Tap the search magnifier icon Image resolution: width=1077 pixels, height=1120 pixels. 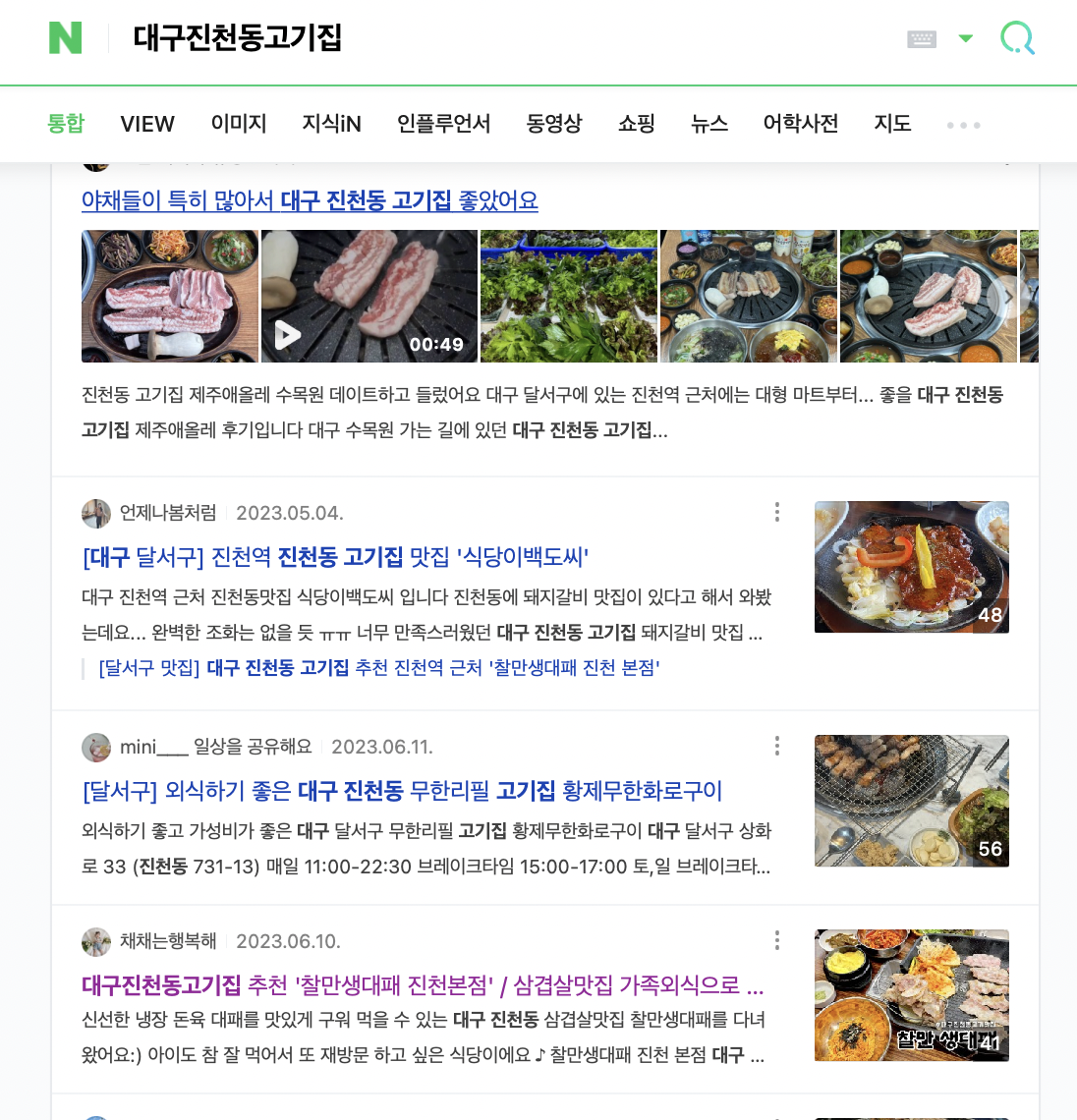pyautogui.click(x=1016, y=39)
